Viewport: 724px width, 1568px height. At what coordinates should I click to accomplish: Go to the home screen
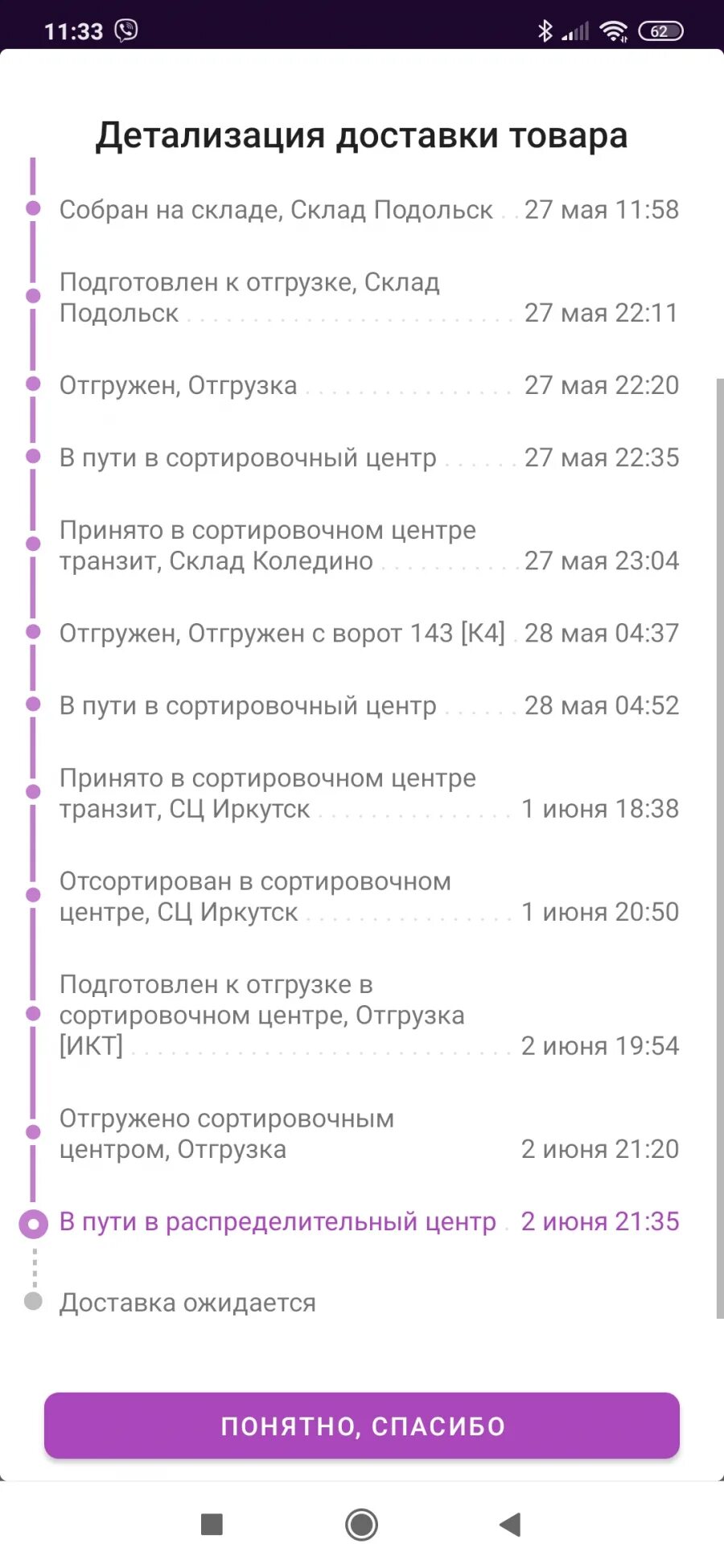pyautogui.click(x=361, y=1525)
